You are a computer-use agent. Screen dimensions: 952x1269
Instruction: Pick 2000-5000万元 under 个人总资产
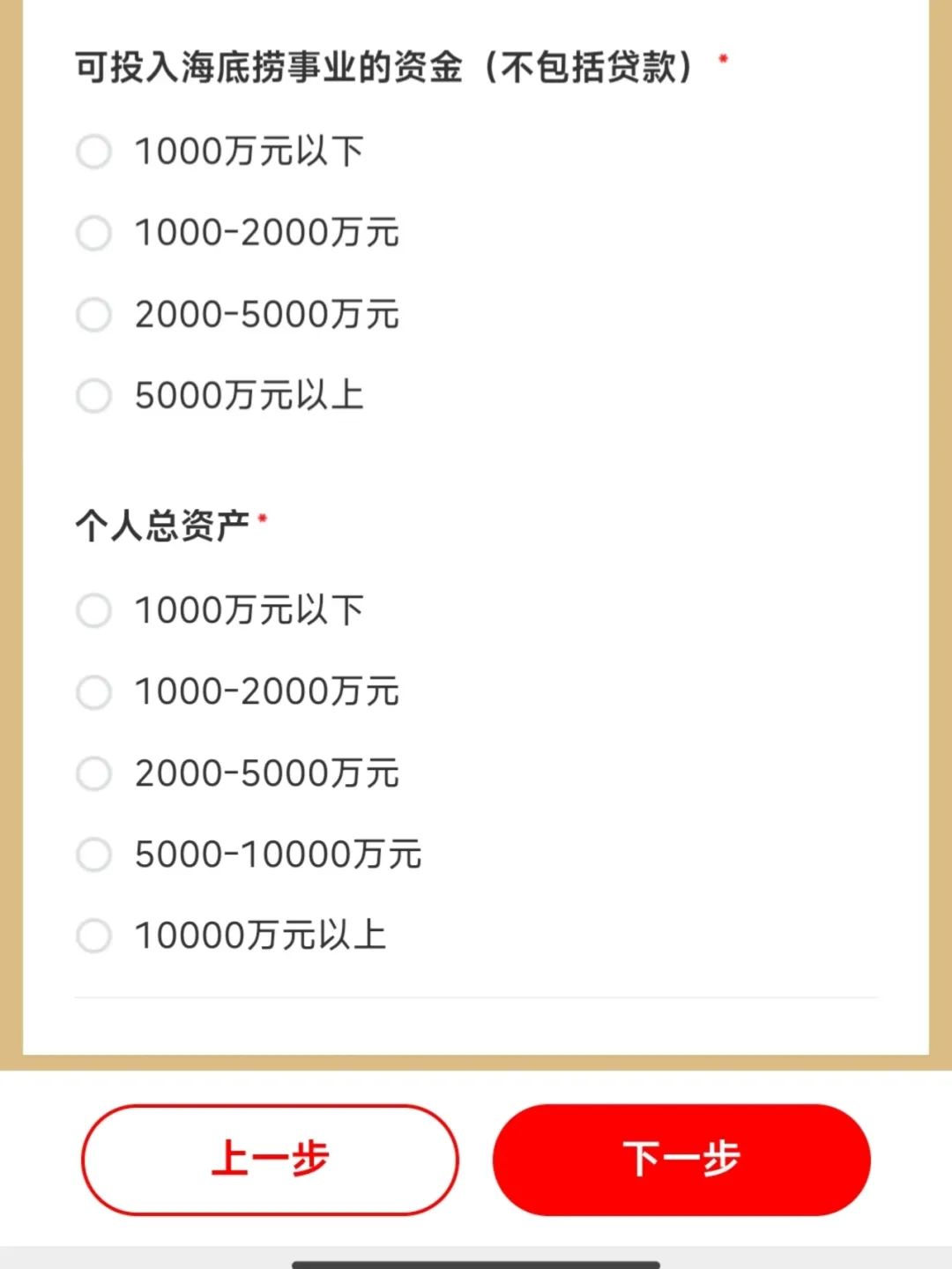tap(94, 773)
